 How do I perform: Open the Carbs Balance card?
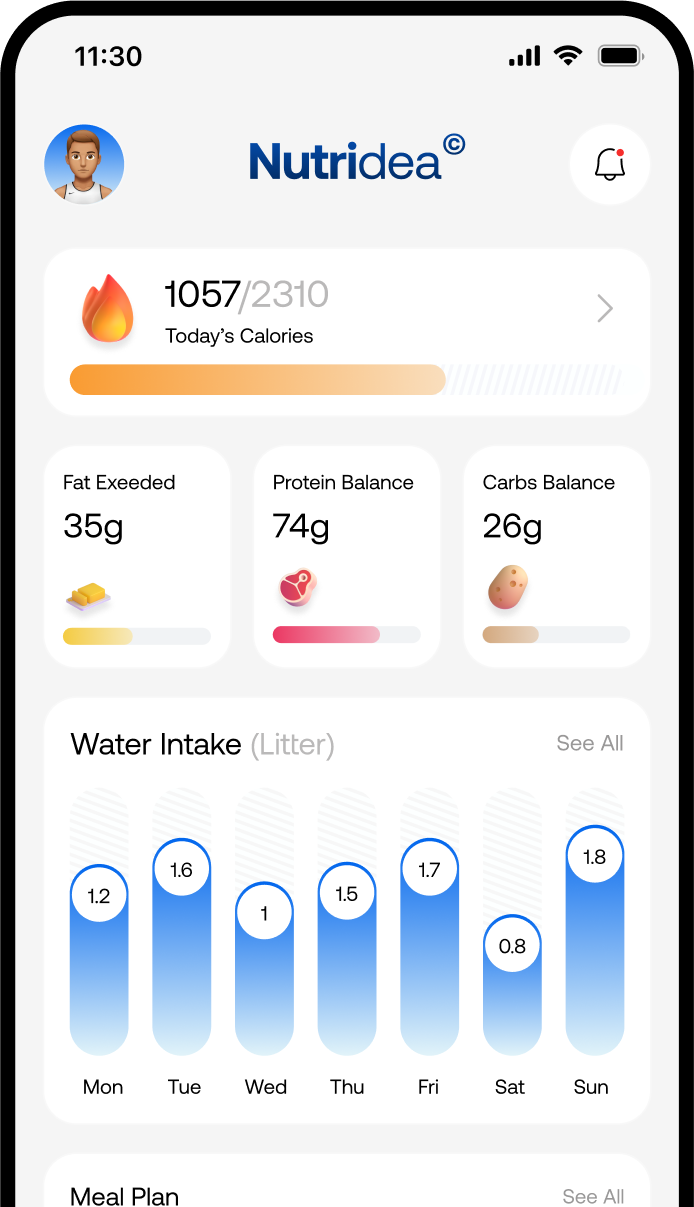point(557,557)
